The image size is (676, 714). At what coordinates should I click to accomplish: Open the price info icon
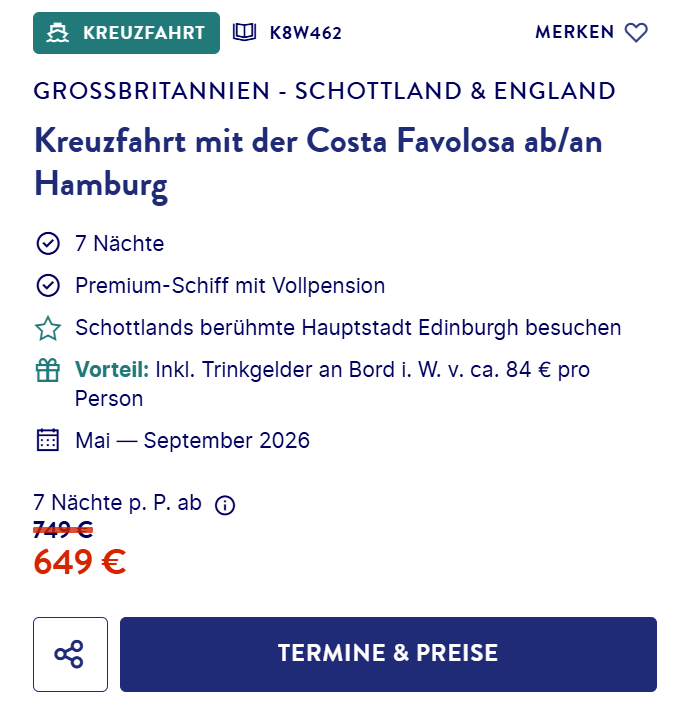[x=225, y=505]
